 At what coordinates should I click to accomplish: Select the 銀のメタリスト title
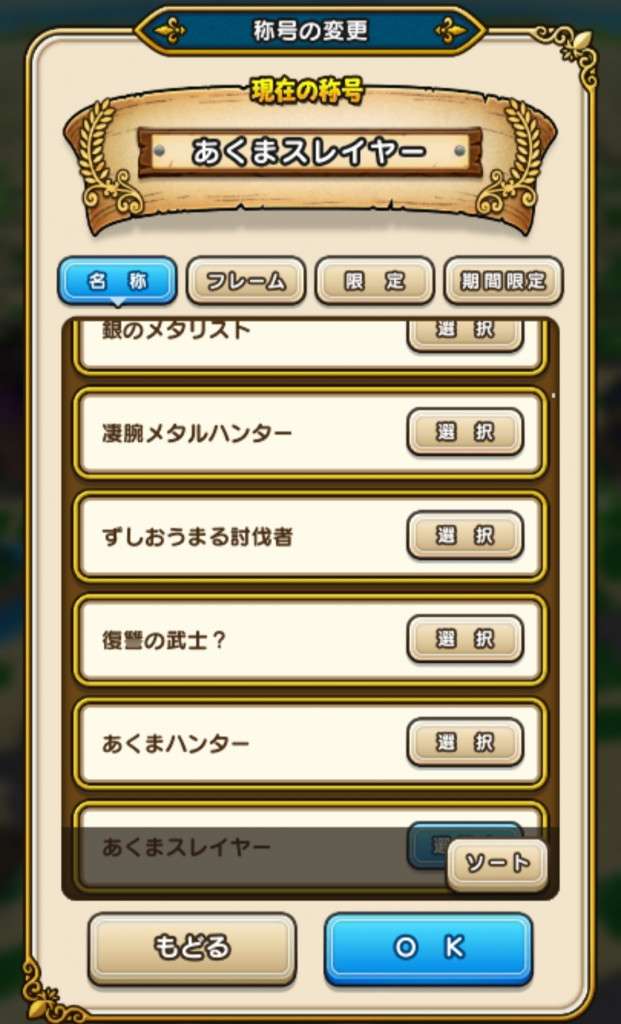pyautogui.click(x=465, y=333)
